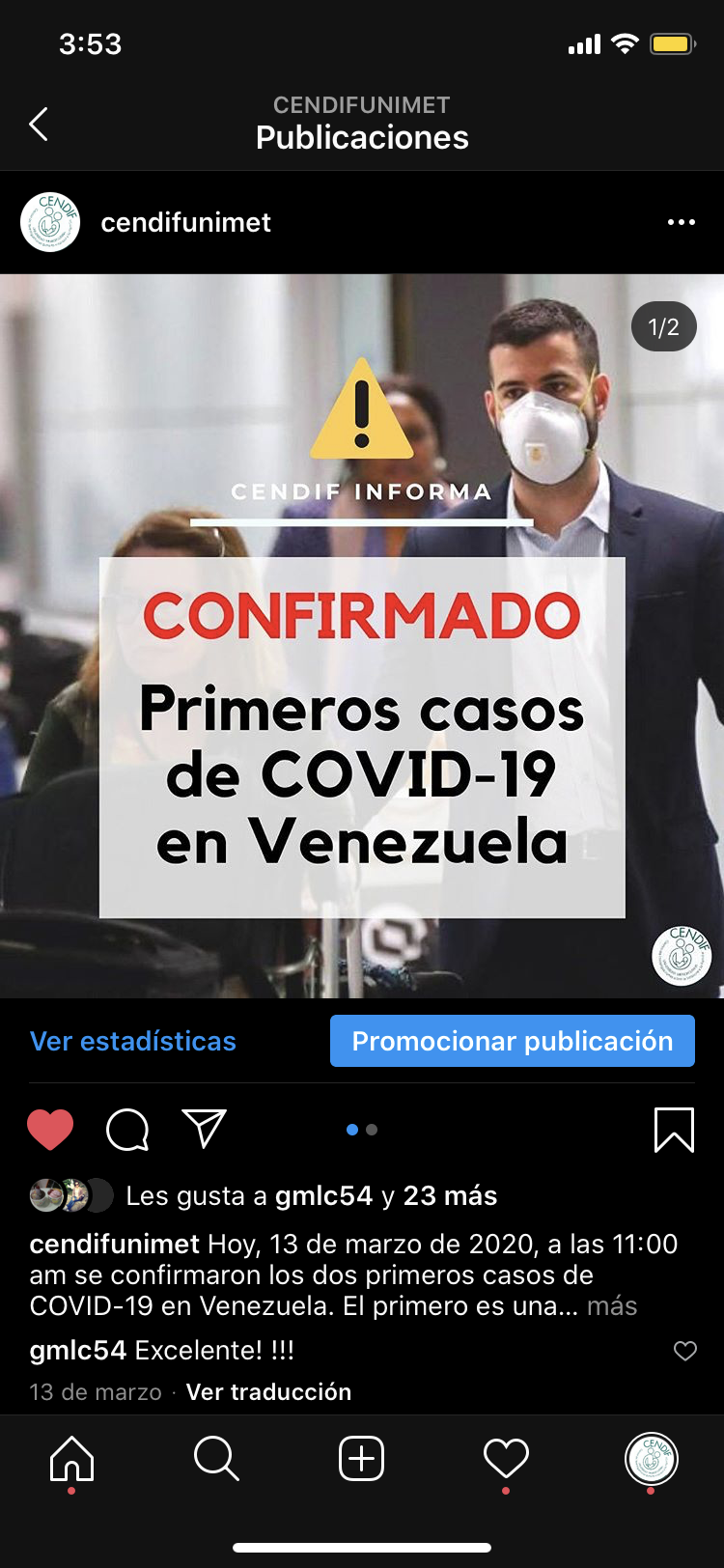The image size is (724, 1568).
Task: Like gmlc54's Excelente comment
Action: [x=684, y=1351]
